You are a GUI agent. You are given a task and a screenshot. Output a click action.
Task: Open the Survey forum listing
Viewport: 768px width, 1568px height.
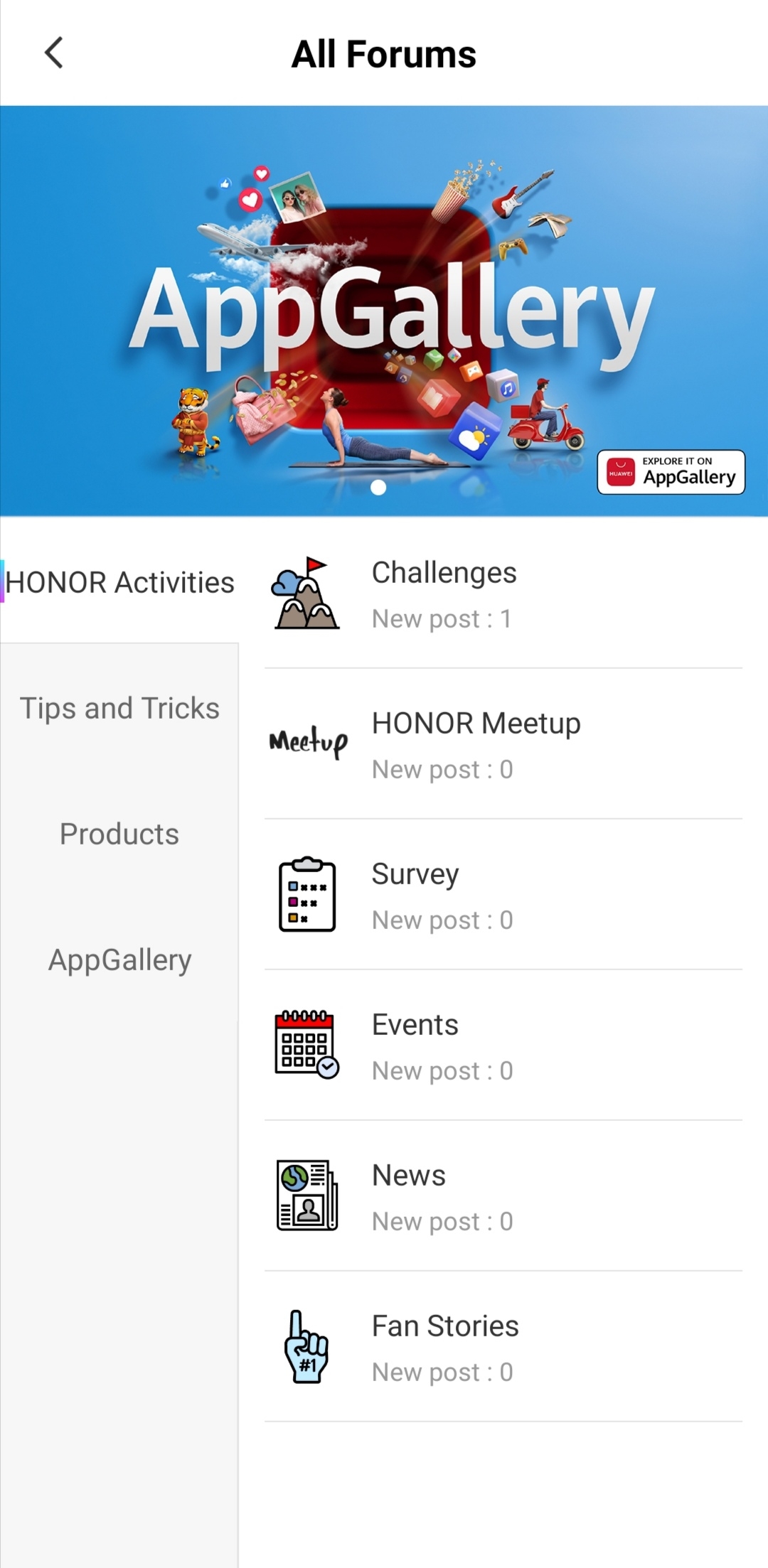(415, 873)
